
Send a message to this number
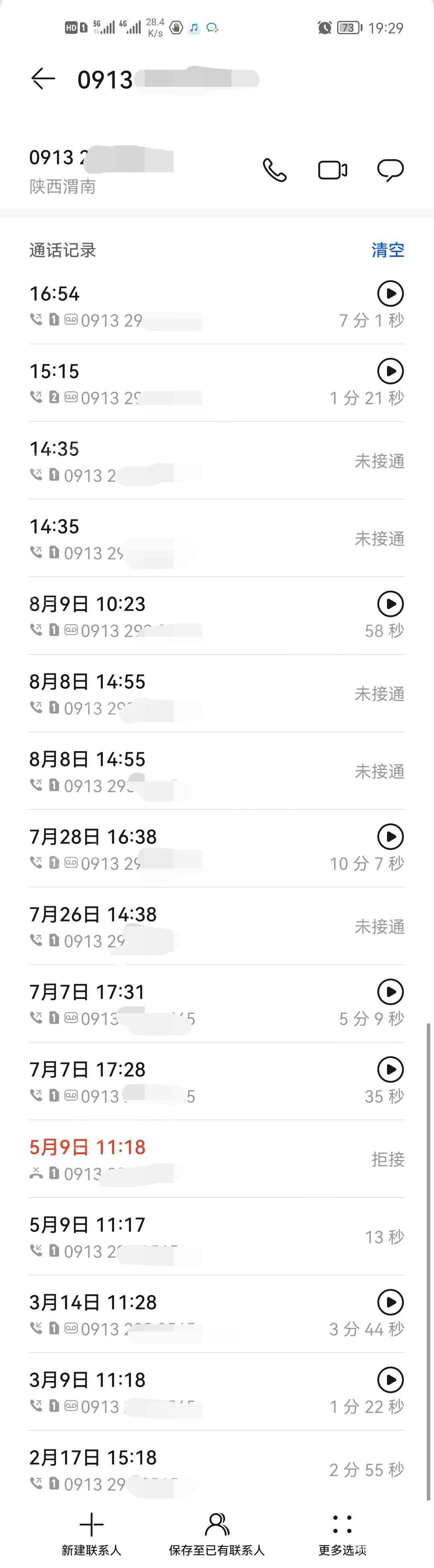(390, 170)
